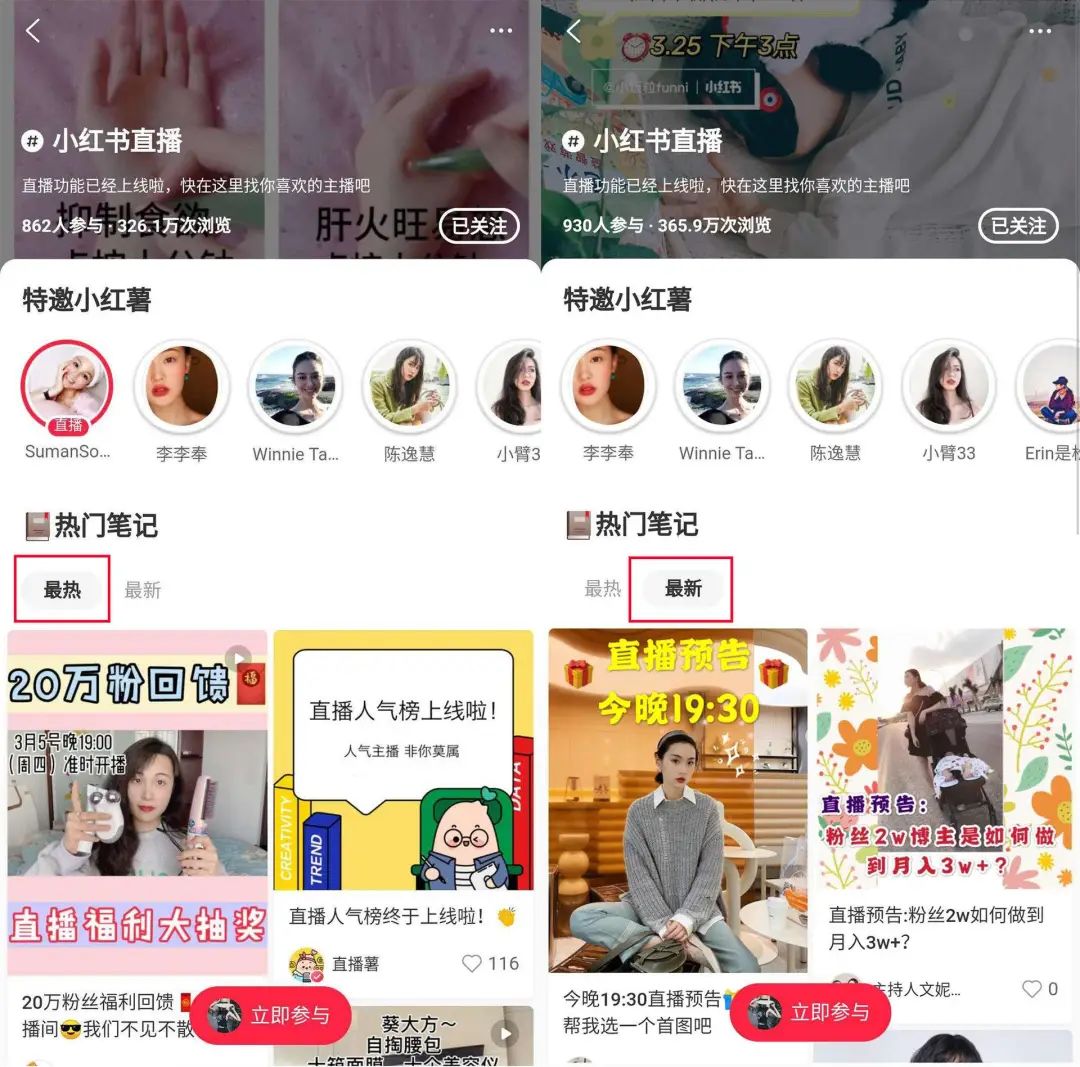Open the 今晚19:30 直播预告 note
Viewport: 1080px width, 1067px height.
[x=677, y=800]
